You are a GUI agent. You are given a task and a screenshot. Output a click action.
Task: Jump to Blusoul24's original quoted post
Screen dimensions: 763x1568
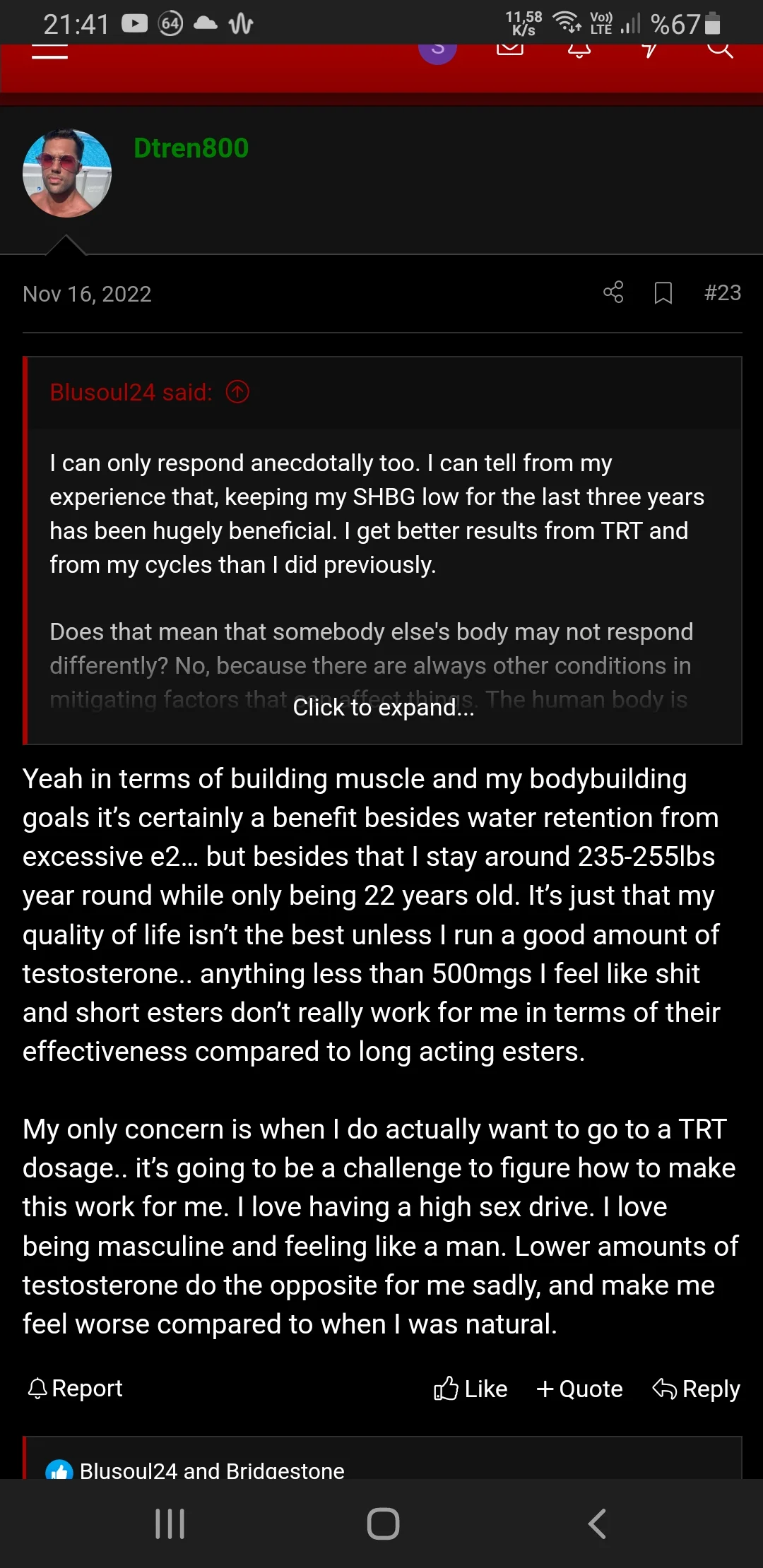[x=237, y=392]
